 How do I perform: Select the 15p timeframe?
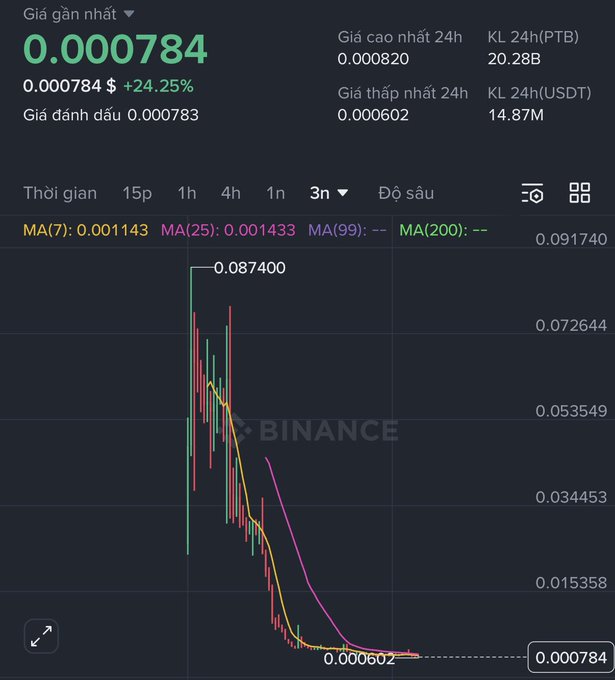[x=137, y=193]
